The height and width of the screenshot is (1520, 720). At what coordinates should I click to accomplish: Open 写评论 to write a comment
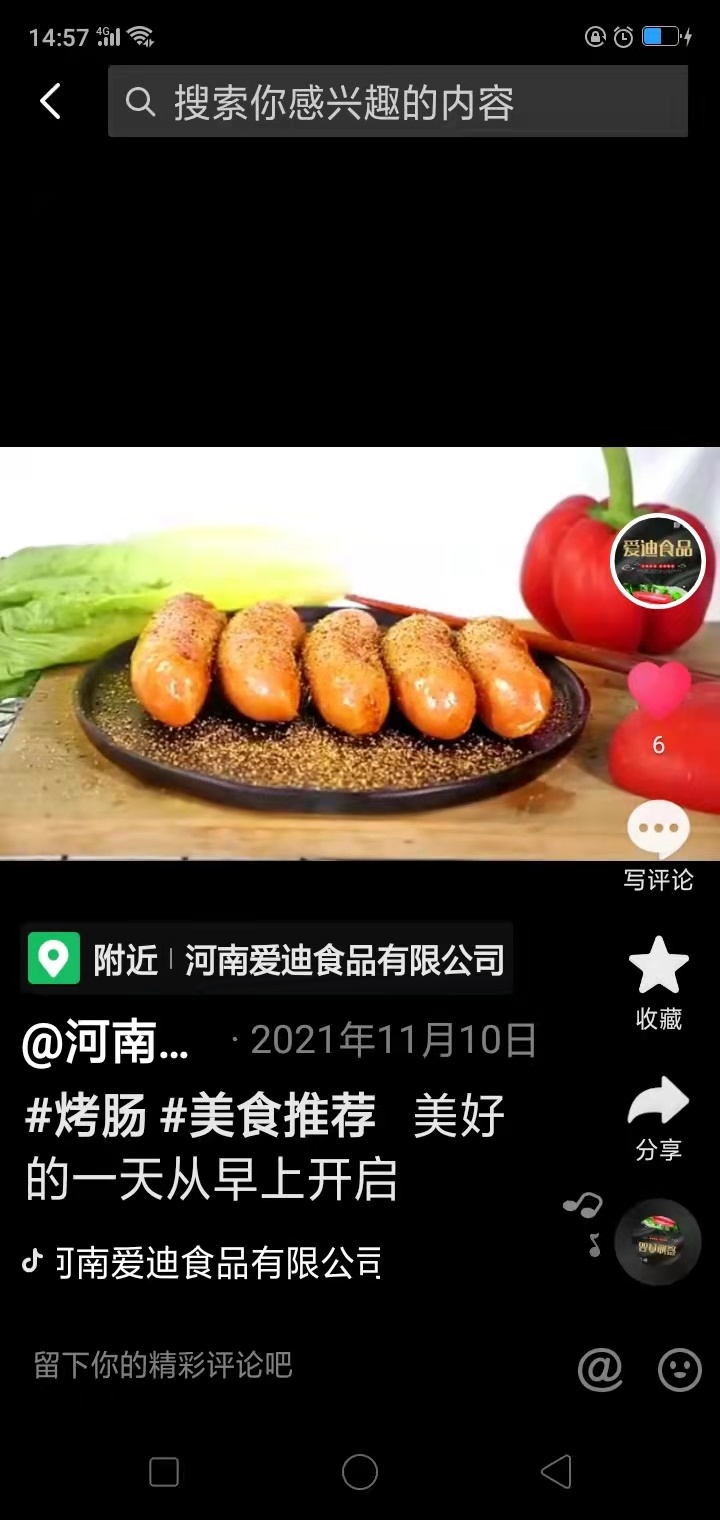[x=658, y=832]
